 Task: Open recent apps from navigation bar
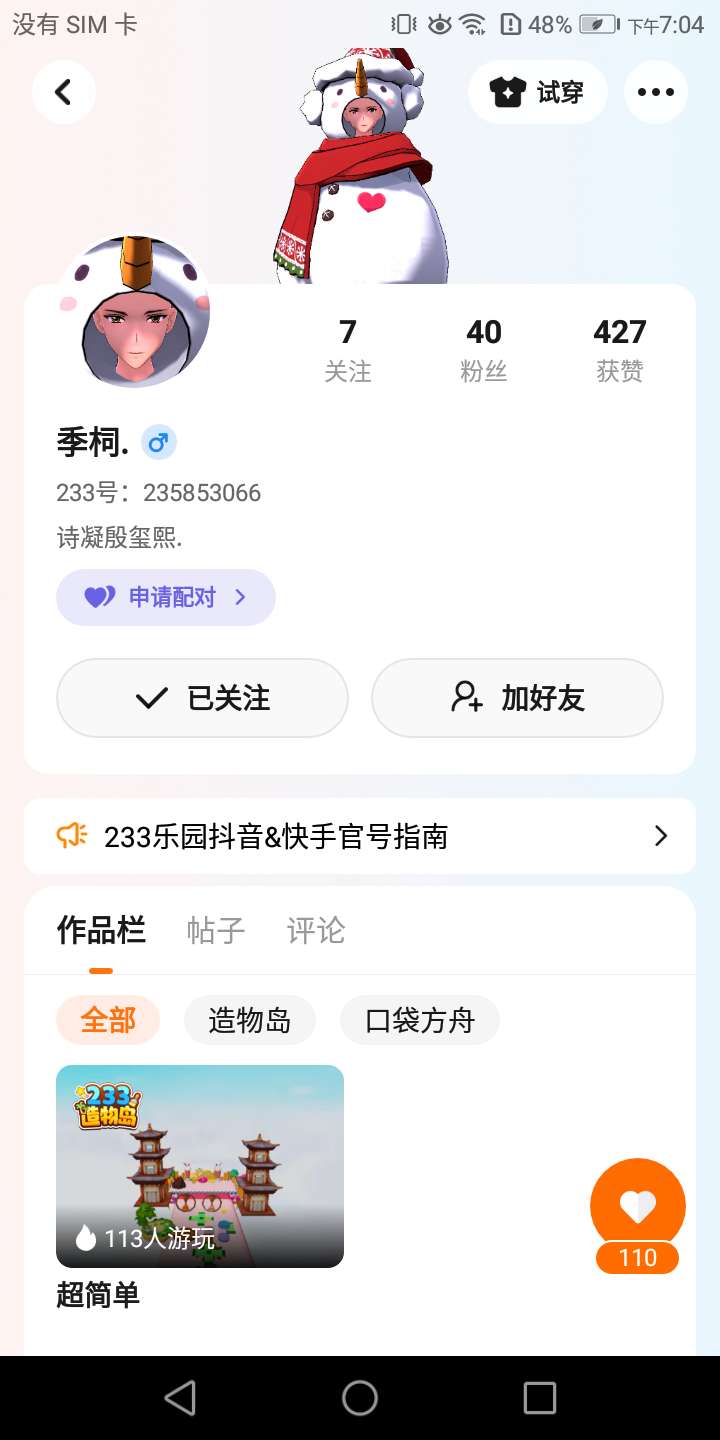point(540,1398)
